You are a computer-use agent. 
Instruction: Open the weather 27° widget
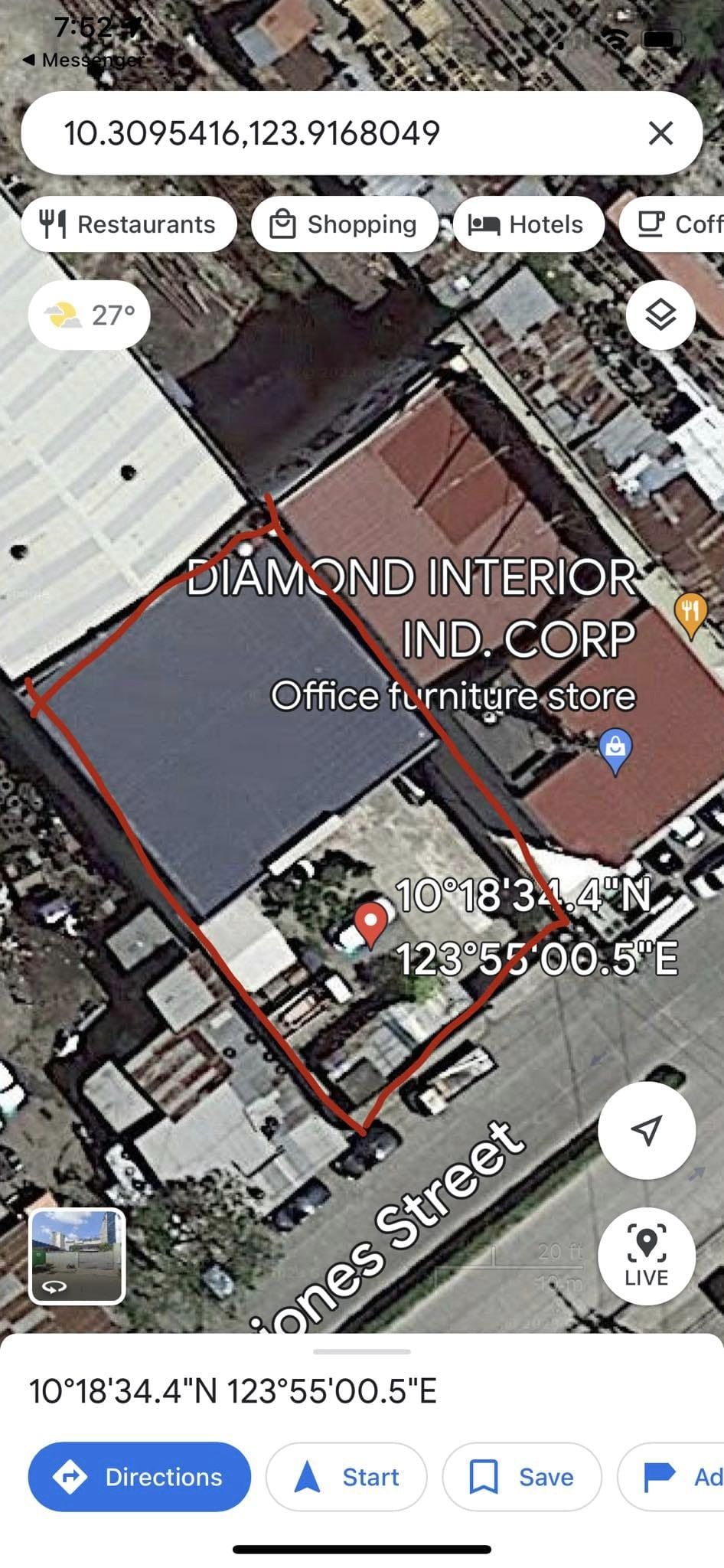click(x=90, y=315)
